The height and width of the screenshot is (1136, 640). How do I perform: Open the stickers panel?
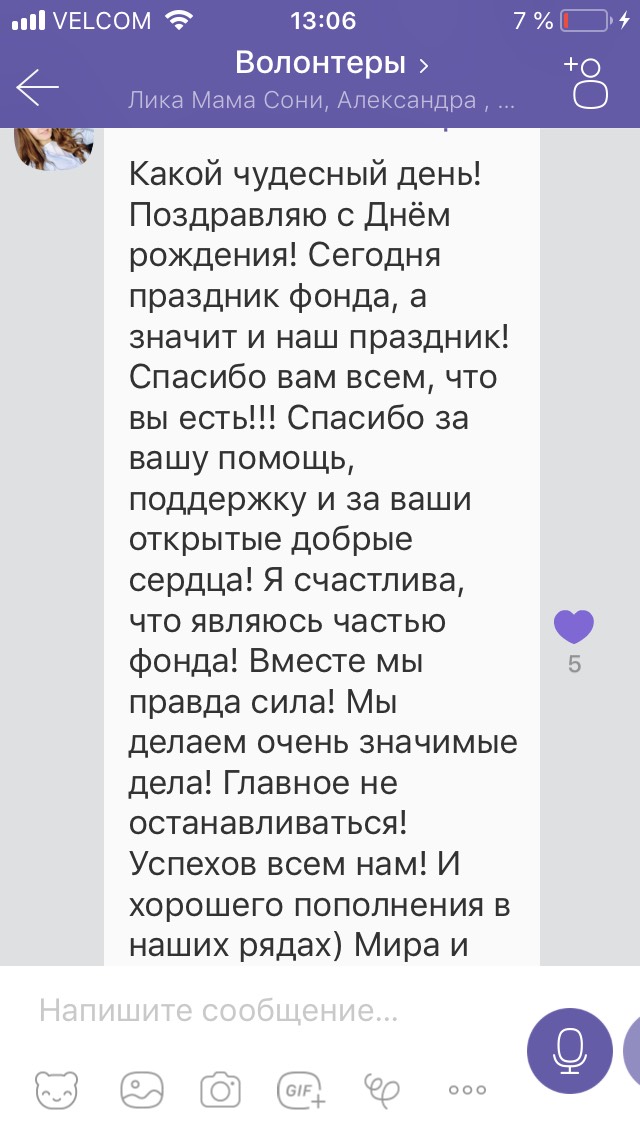[57, 1089]
